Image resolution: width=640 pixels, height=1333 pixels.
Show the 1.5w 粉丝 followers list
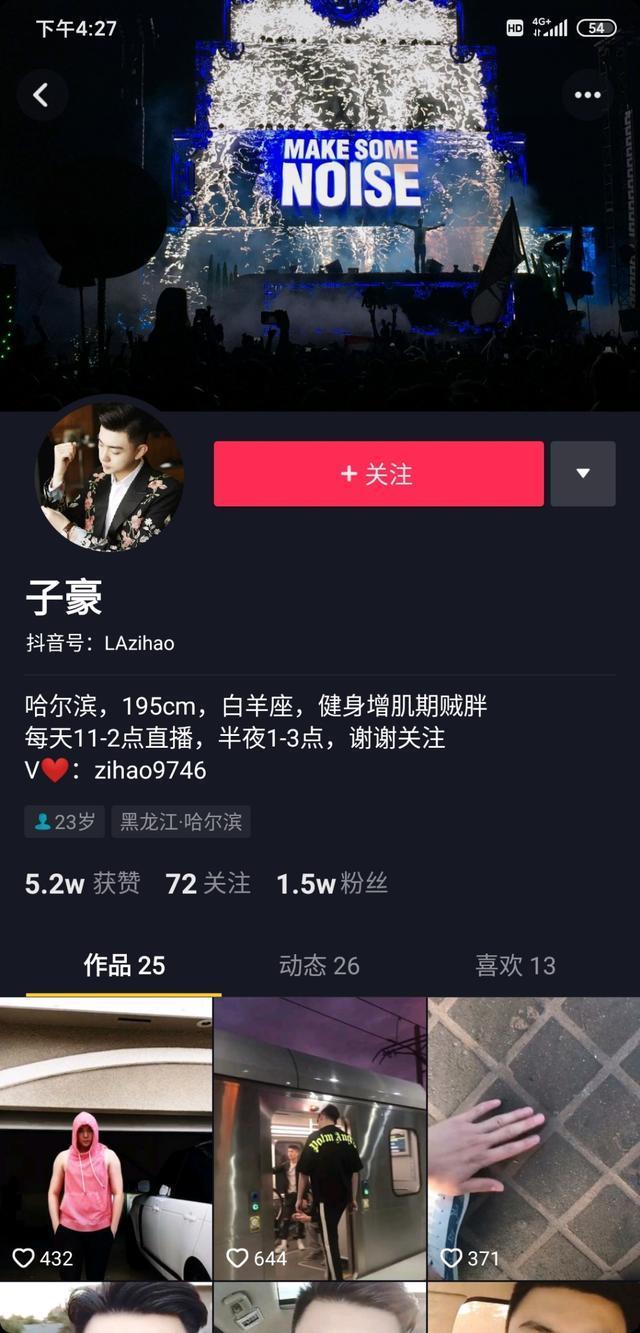pyautogui.click(x=331, y=883)
